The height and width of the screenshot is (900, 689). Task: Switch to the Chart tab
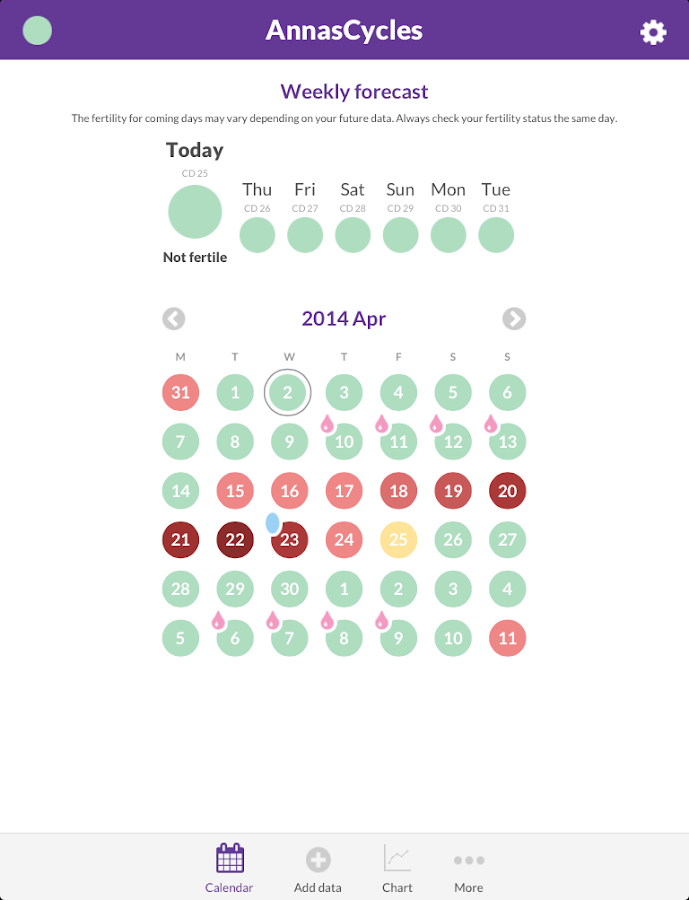[x=397, y=868]
